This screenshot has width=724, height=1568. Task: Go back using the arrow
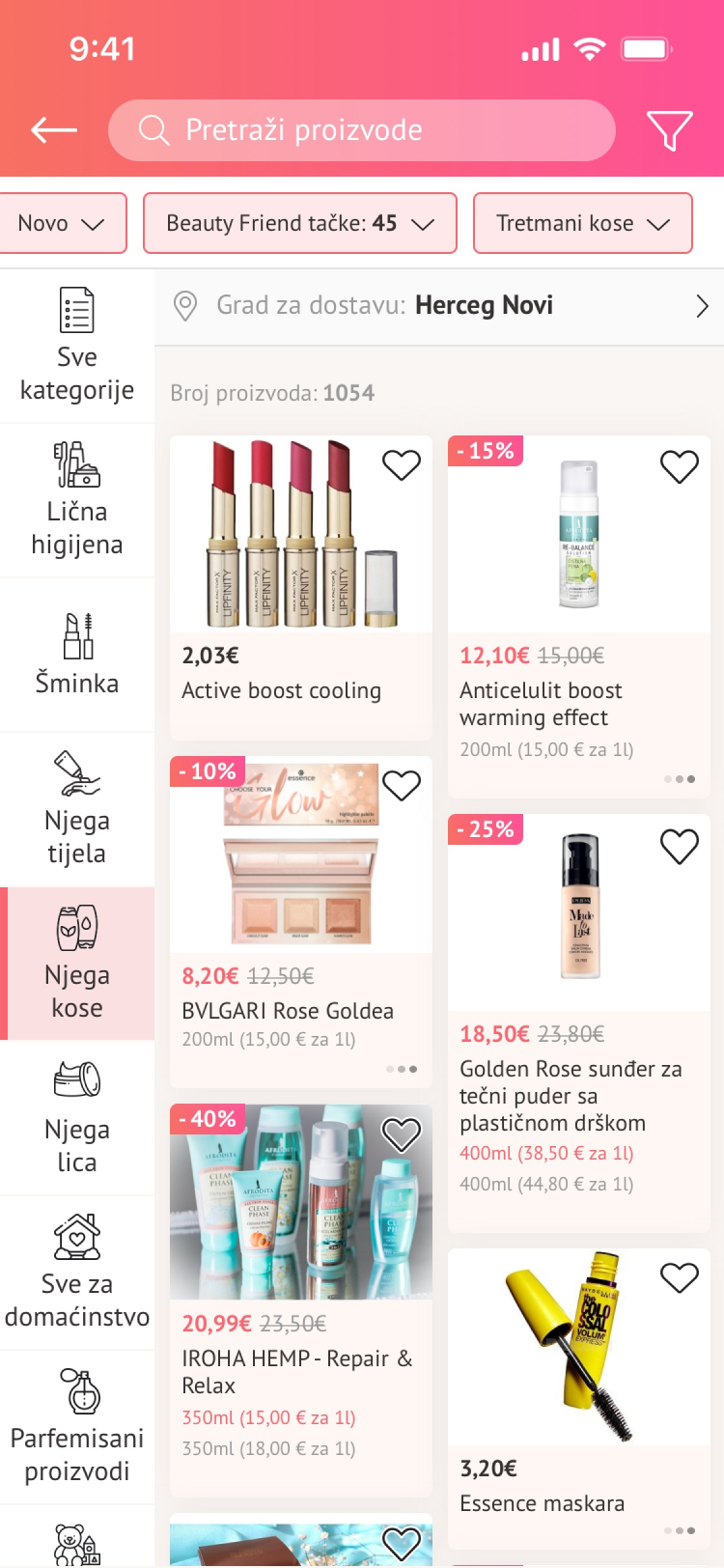[53, 129]
